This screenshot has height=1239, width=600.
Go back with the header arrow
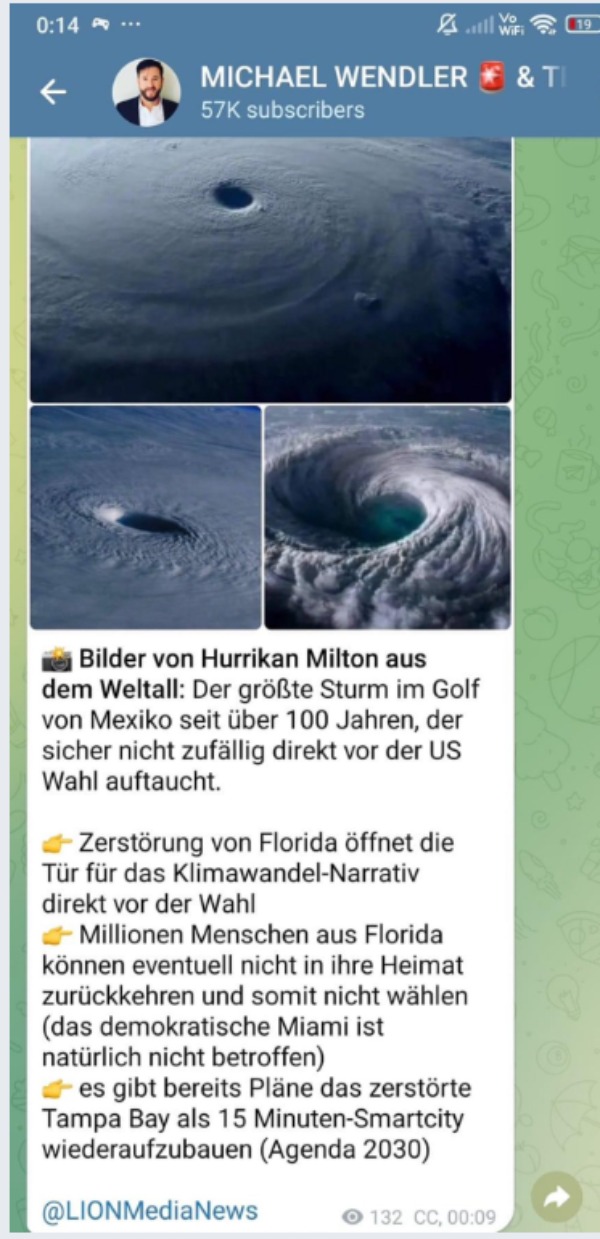53,92
